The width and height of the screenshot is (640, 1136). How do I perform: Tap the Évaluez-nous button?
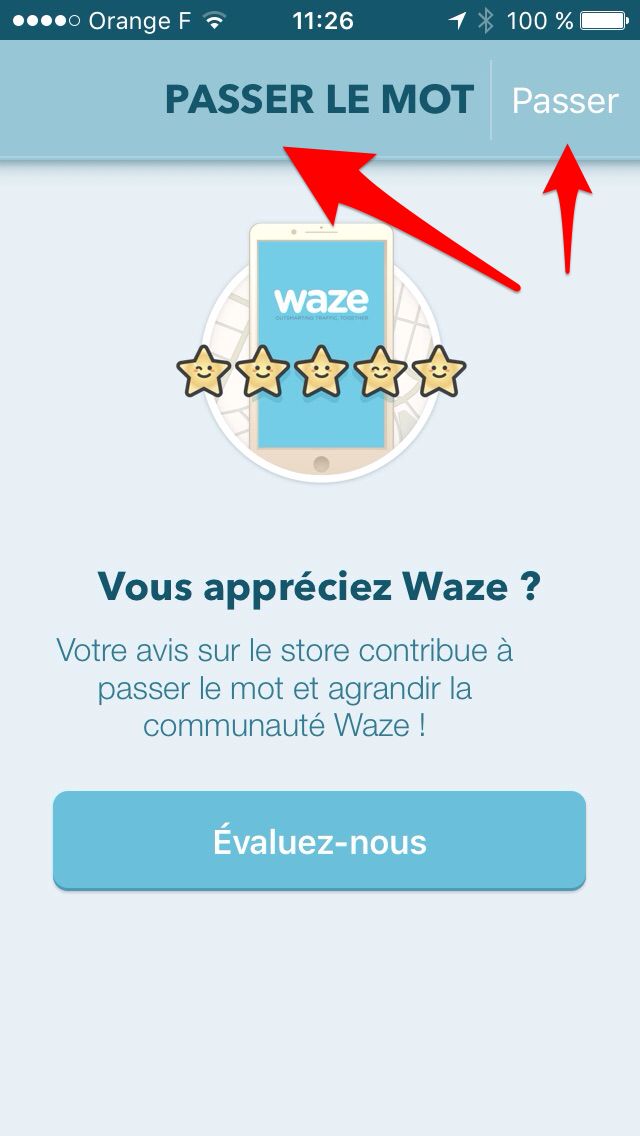click(x=319, y=841)
